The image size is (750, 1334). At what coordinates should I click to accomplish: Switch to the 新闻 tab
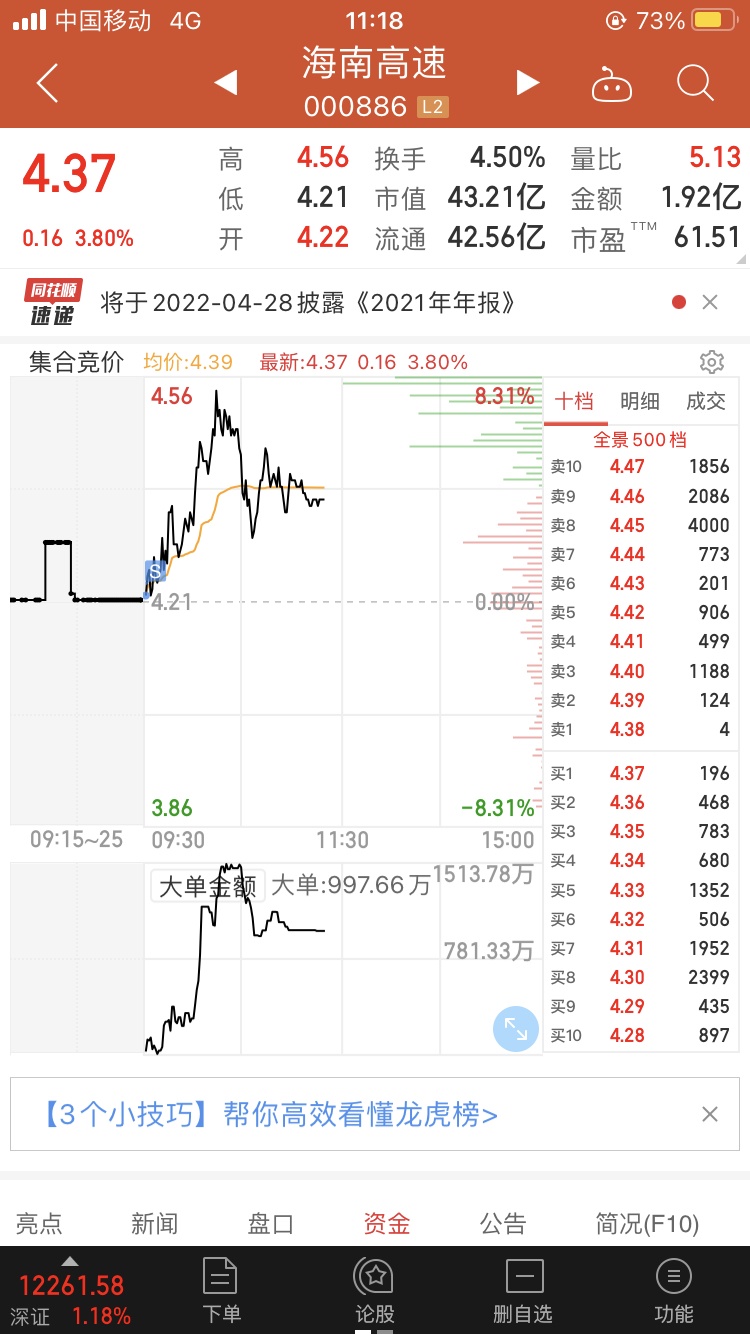tap(155, 1223)
